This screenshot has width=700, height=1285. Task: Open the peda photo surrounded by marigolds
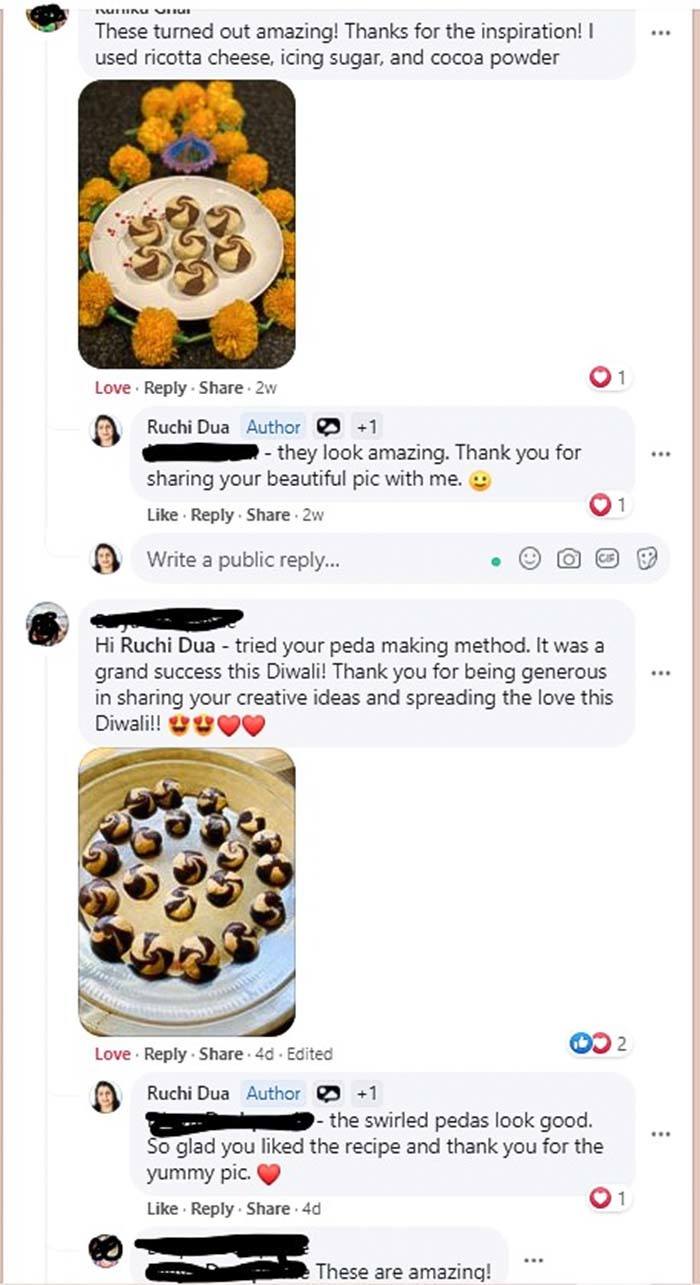coord(187,224)
